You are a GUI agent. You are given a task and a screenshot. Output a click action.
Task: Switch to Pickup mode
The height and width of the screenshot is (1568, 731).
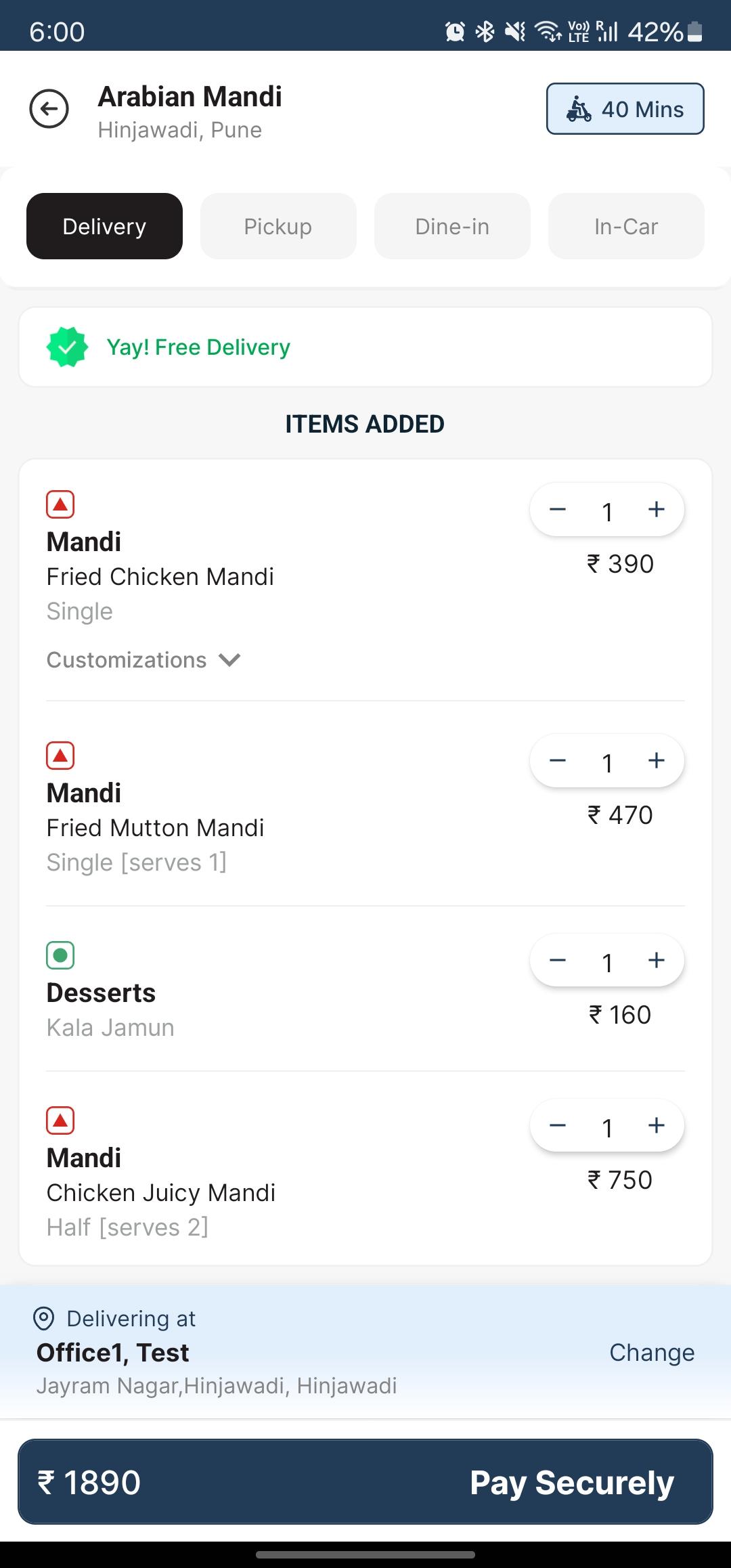[x=278, y=226]
